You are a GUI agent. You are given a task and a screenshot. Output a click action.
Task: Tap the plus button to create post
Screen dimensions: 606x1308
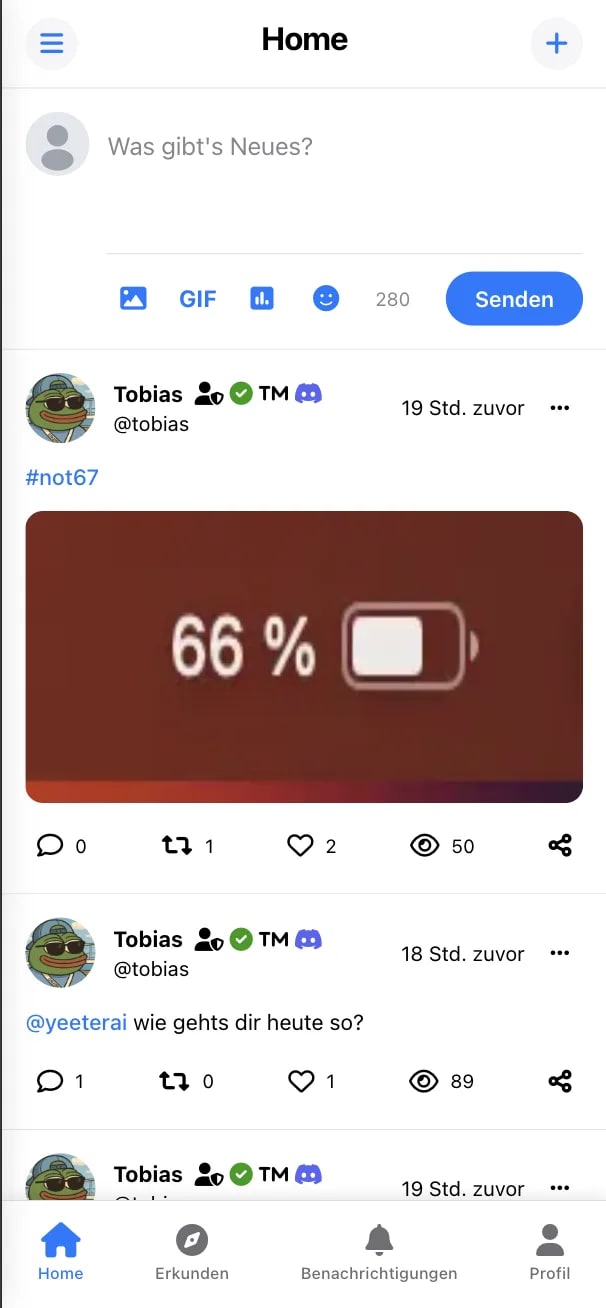(x=556, y=43)
